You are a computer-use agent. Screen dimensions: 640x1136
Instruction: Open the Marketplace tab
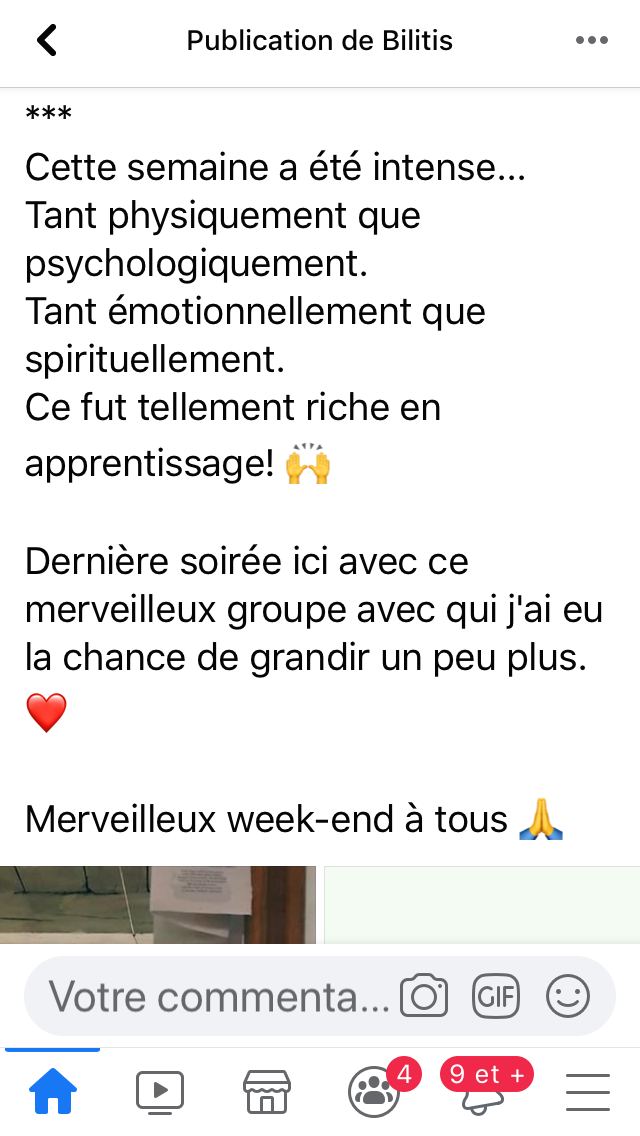coord(267,1091)
